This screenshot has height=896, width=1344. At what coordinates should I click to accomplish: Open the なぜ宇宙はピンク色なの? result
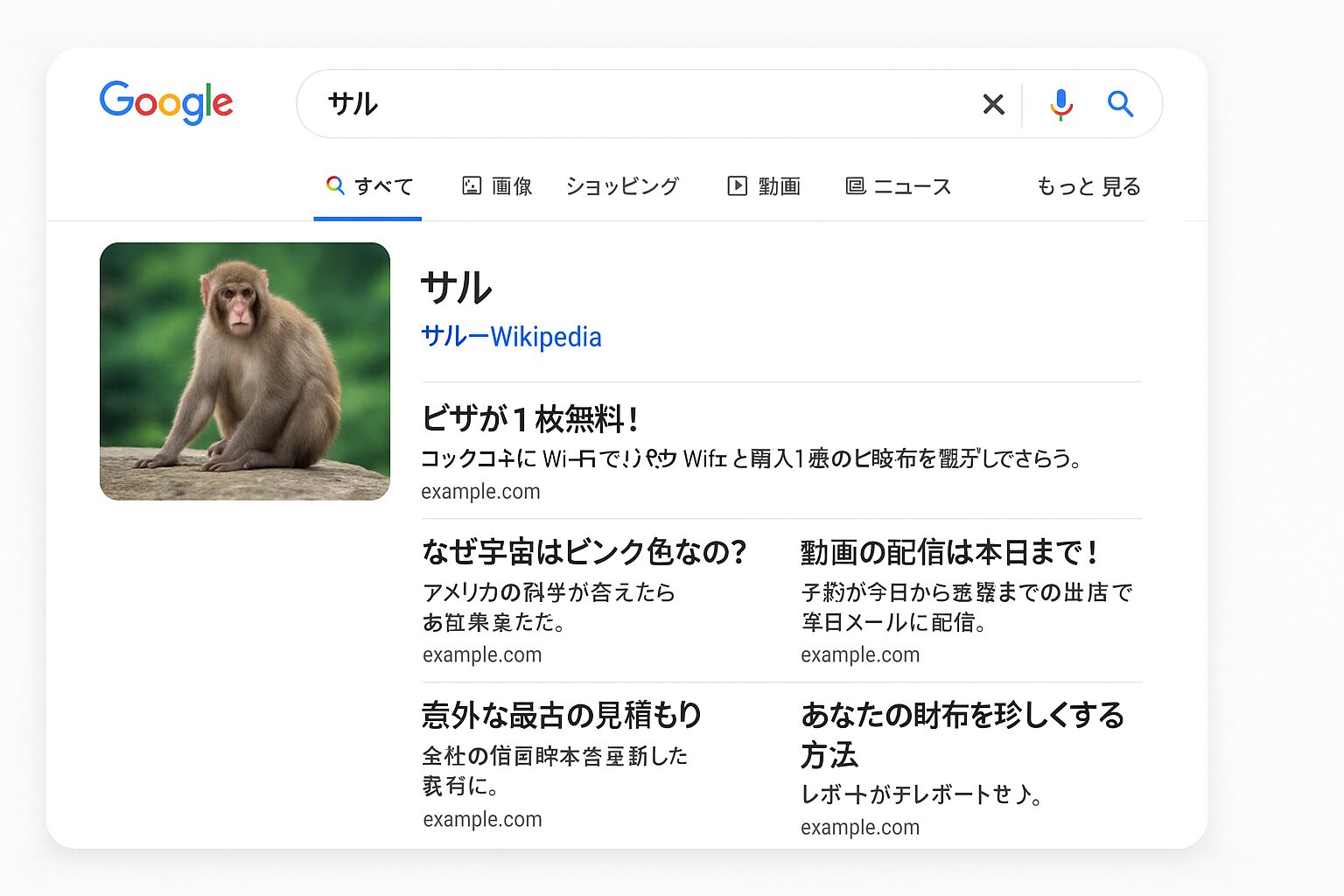tap(584, 552)
